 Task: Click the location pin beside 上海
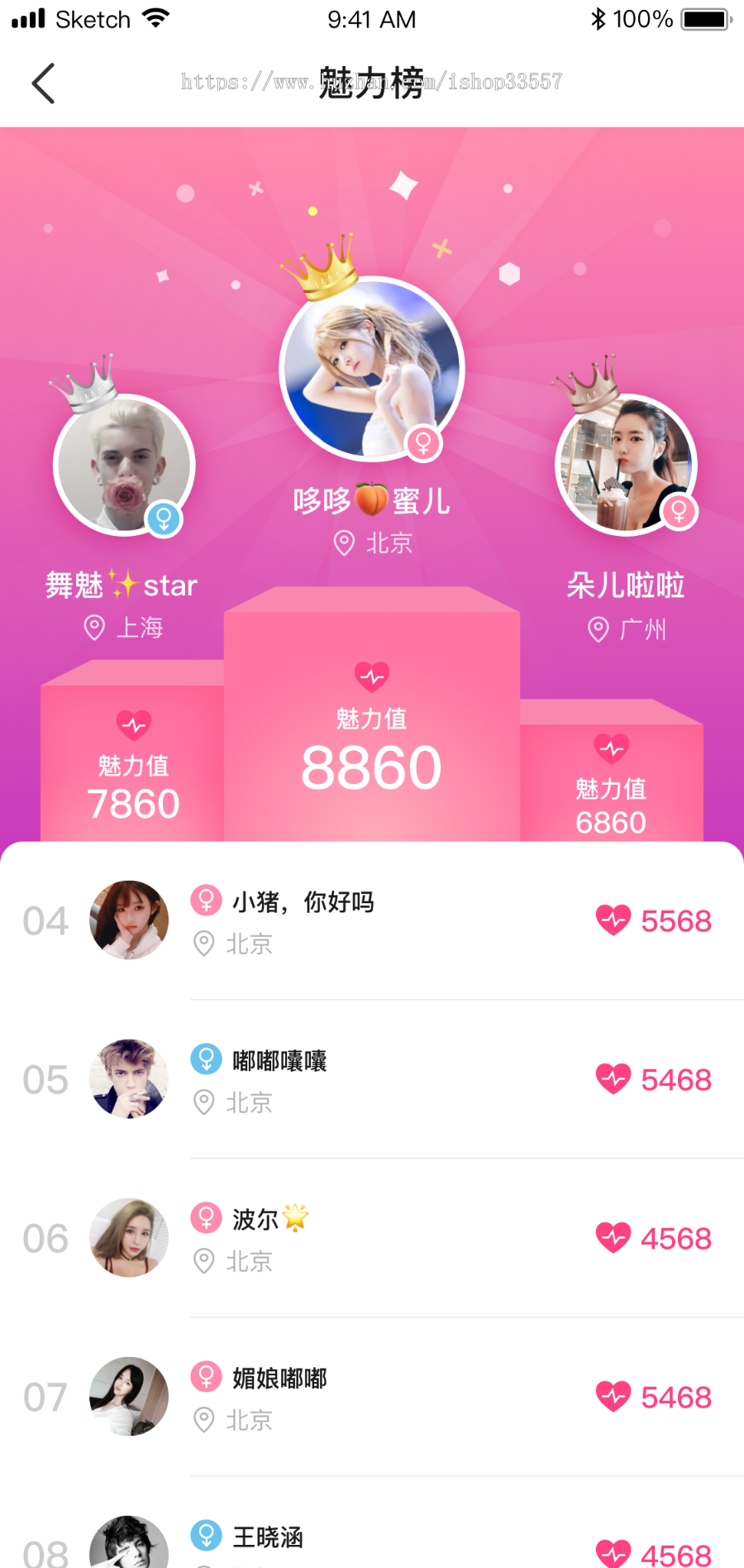point(93,628)
